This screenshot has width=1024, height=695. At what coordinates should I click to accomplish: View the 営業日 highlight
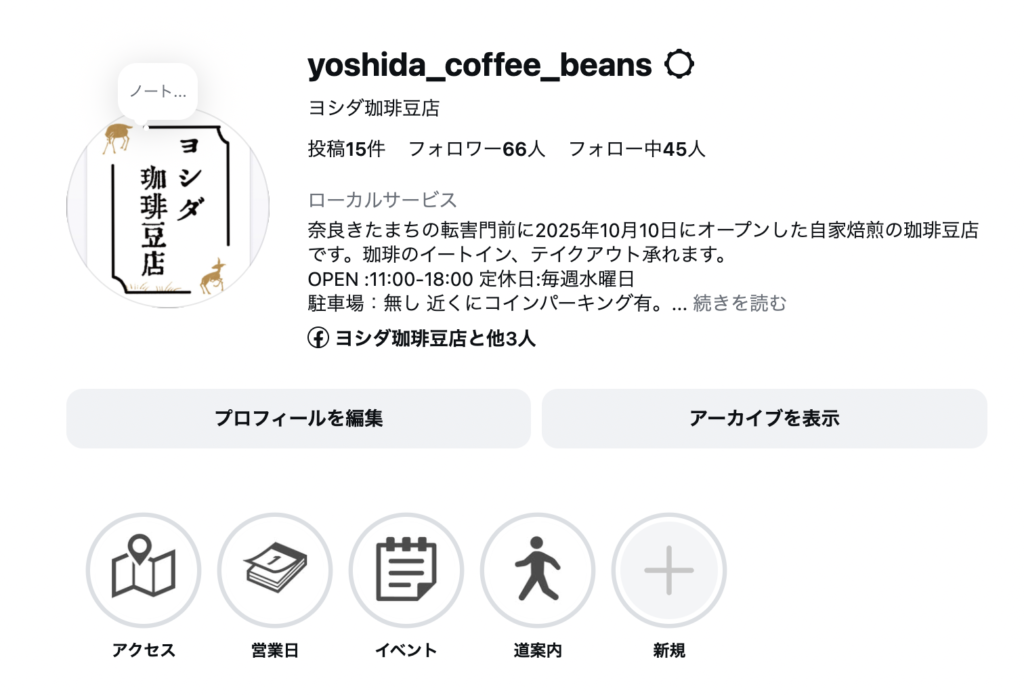click(x=275, y=571)
